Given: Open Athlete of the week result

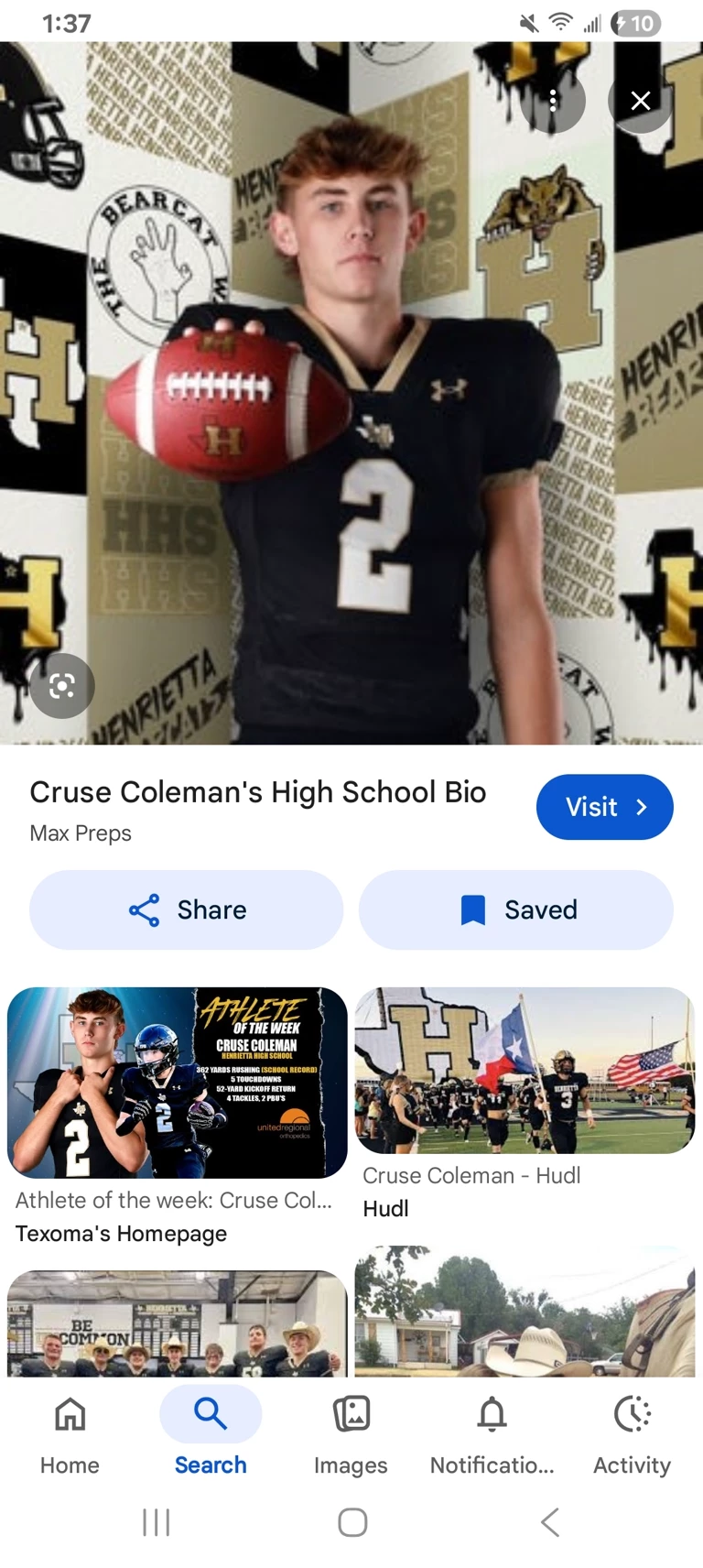Looking at the screenshot, I should (x=177, y=1083).
